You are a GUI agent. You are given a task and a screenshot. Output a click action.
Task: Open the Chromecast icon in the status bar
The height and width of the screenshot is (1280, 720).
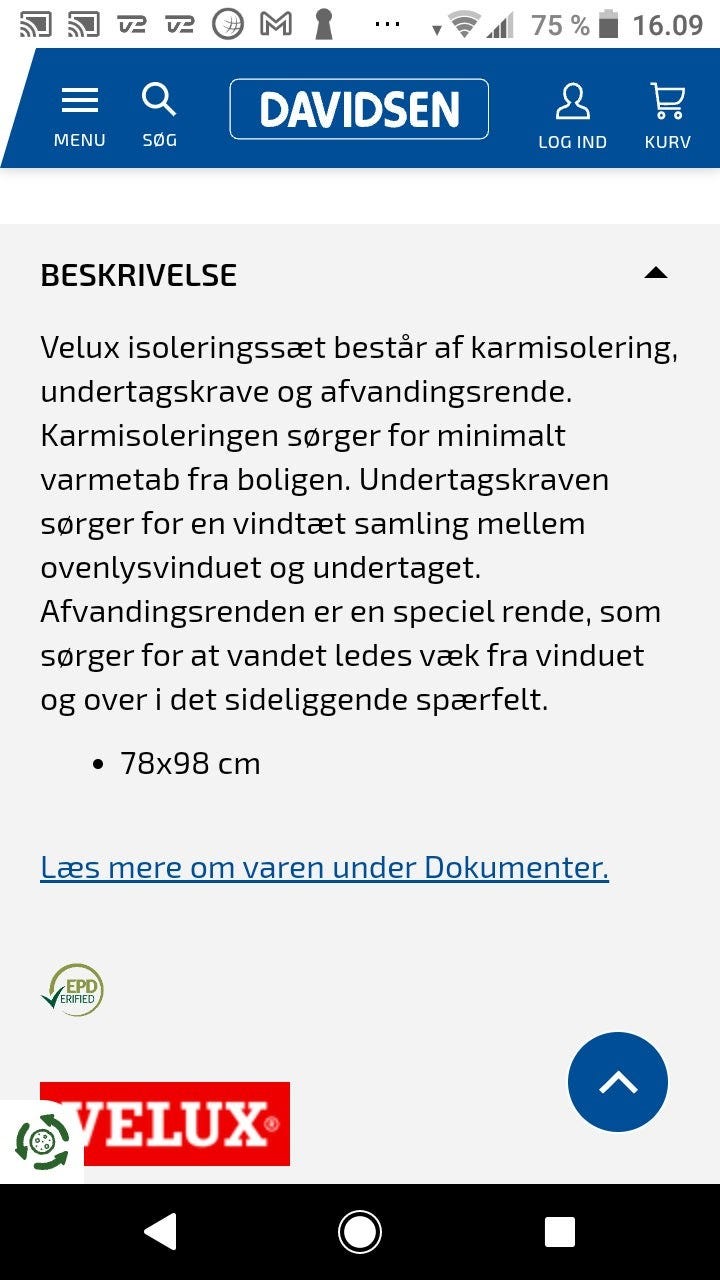(x=37, y=23)
